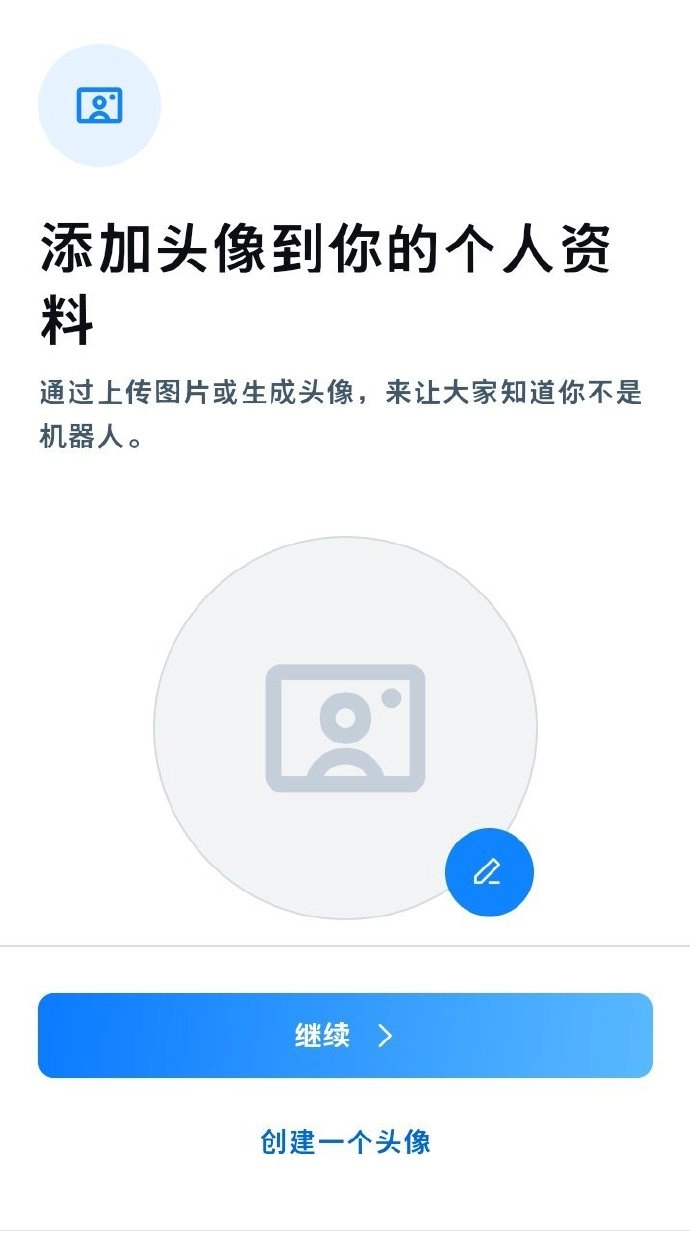
Task: Tap the pencil edit button on avatar
Action: click(x=489, y=872)
